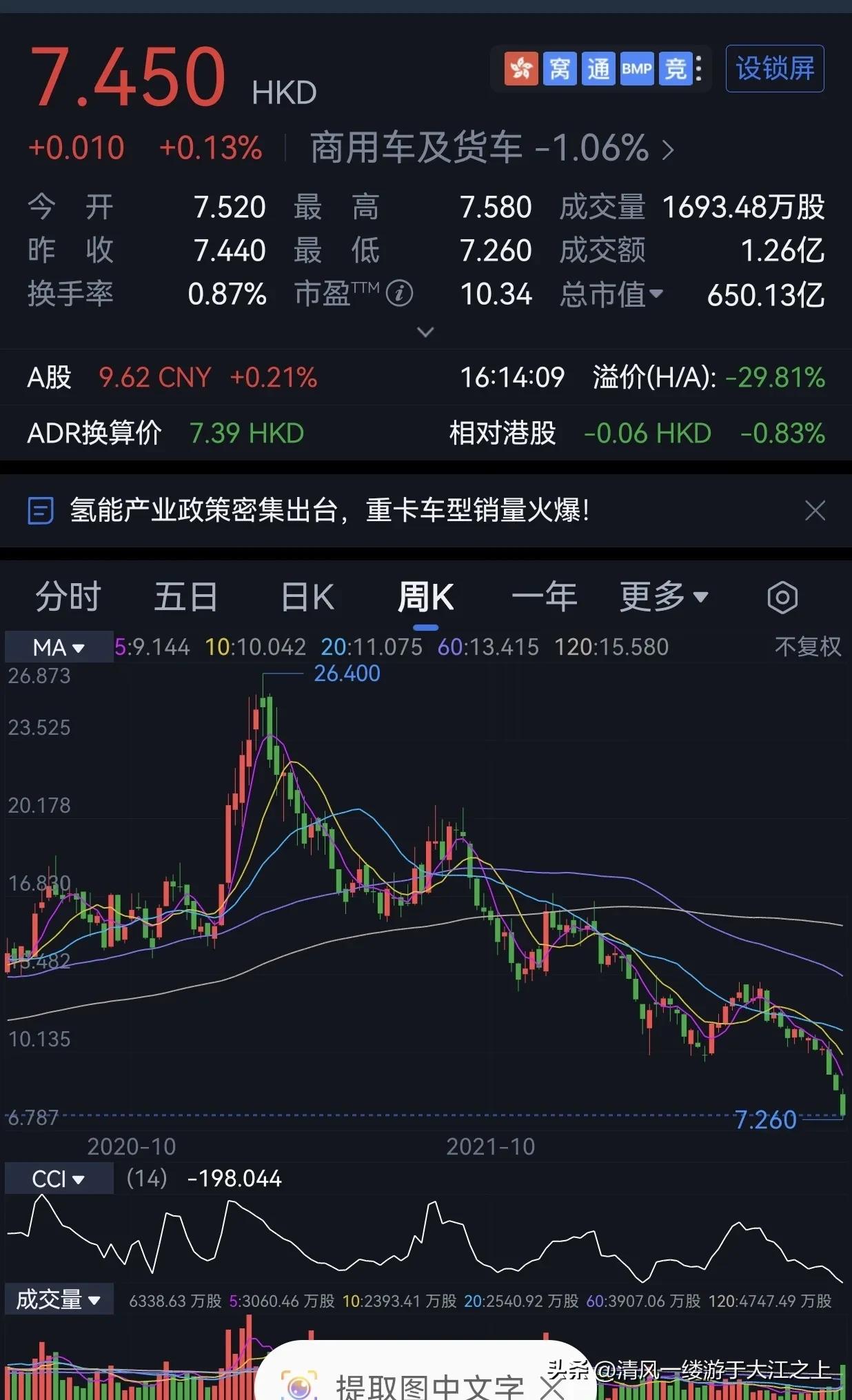
Task: Open chart settings via the gear icon
Action: 782,597
